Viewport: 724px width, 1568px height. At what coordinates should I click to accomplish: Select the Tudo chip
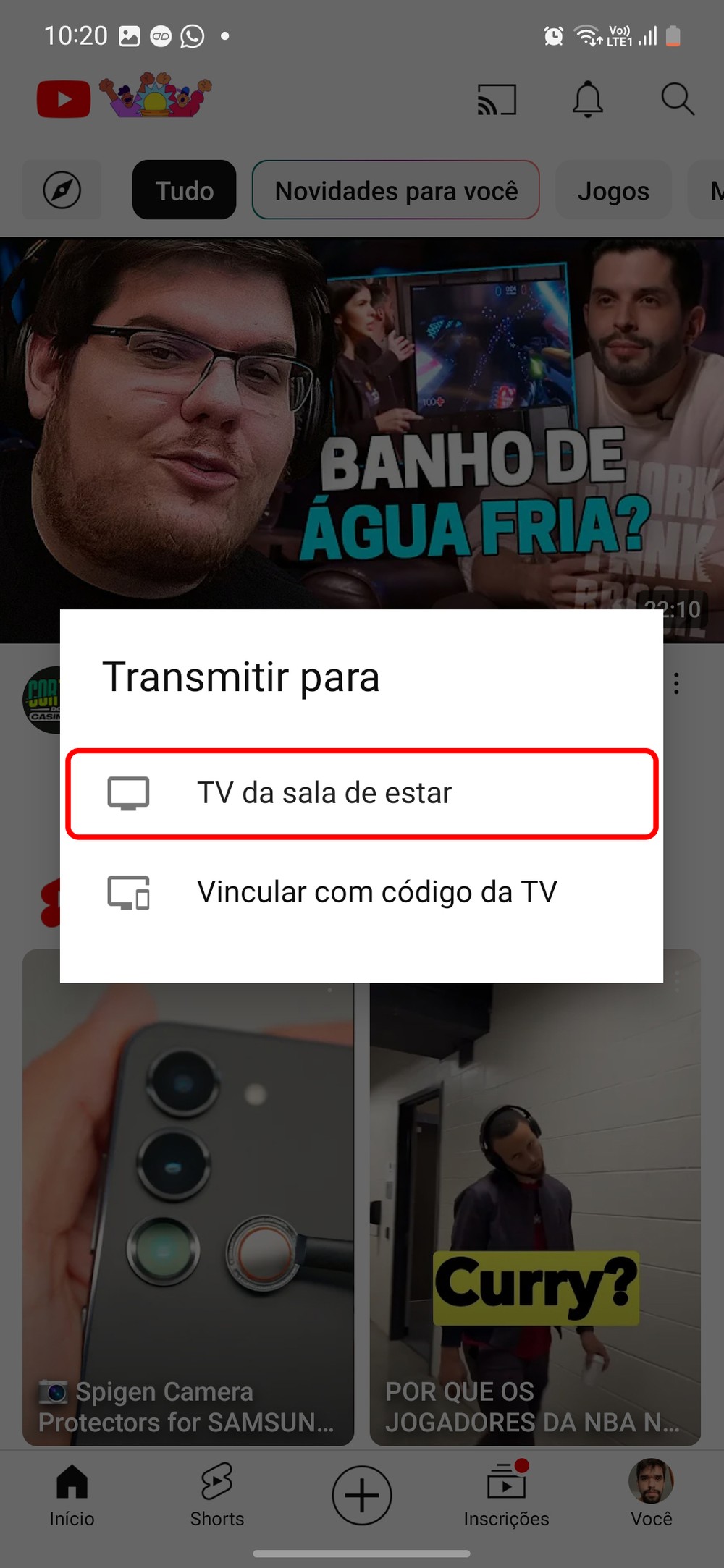(185, 190)
